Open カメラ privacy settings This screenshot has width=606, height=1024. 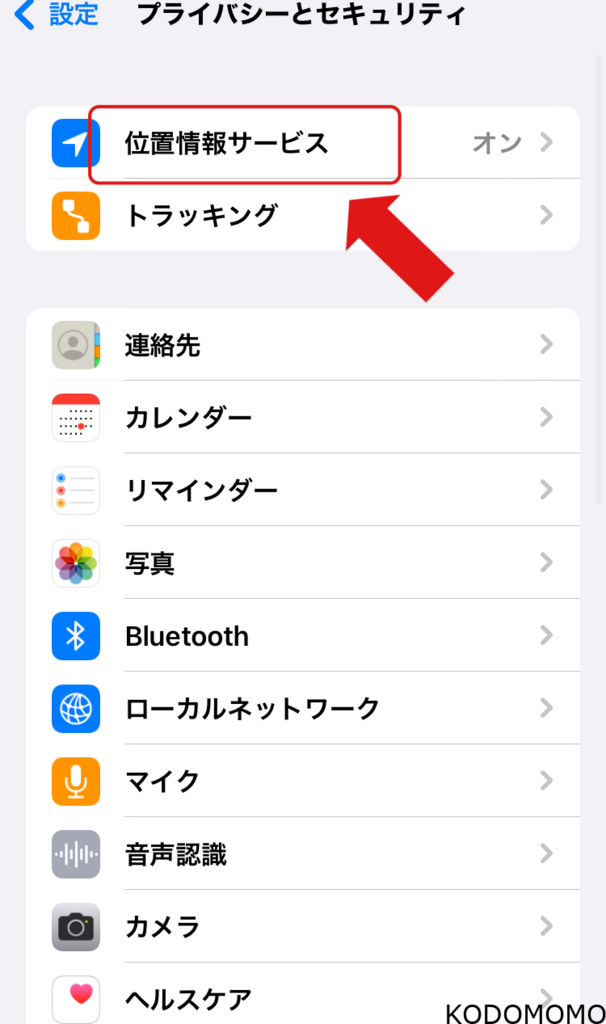pos(300,926)
